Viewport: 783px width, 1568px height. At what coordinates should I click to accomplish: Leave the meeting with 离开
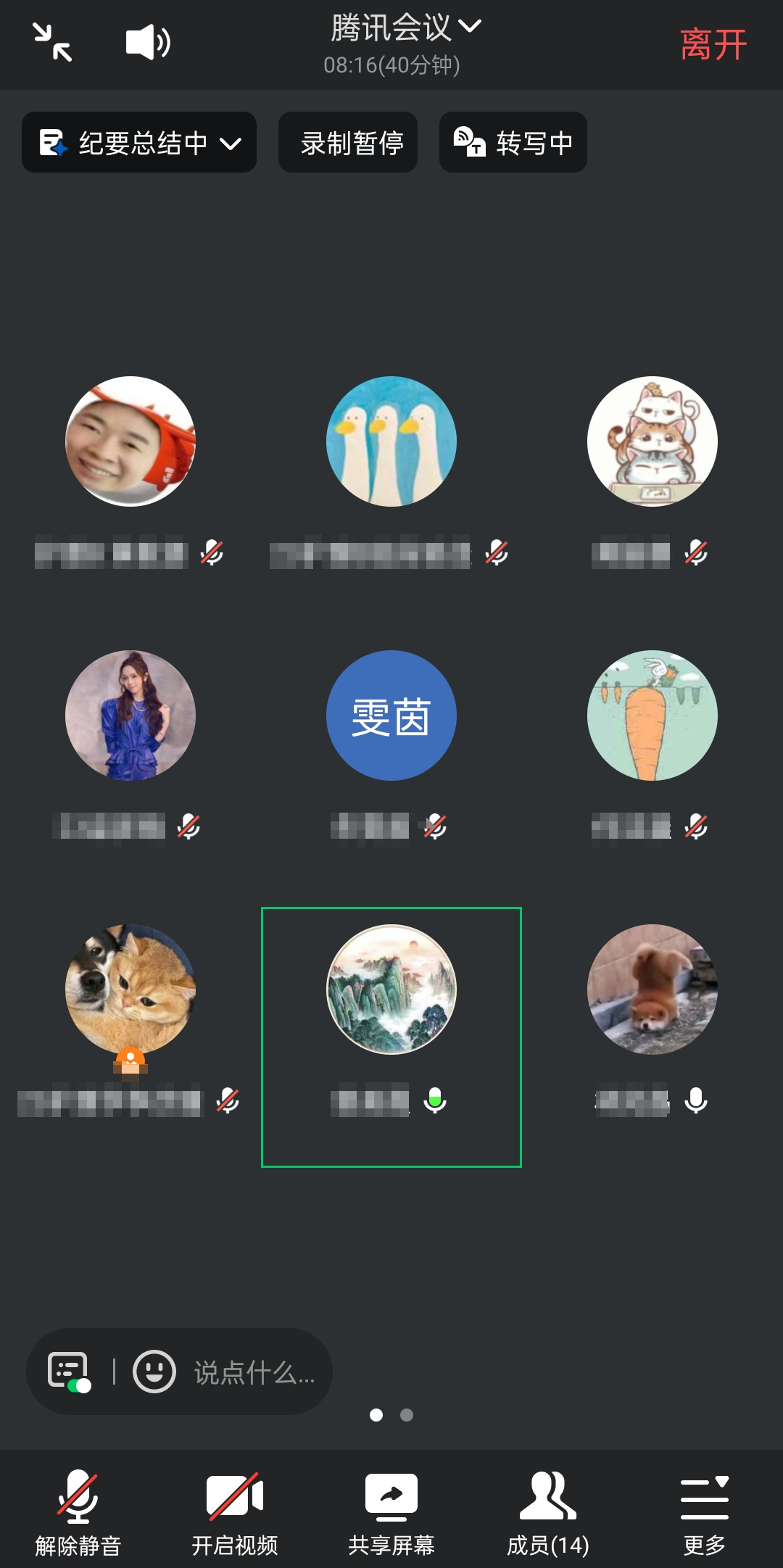(713, 45)
